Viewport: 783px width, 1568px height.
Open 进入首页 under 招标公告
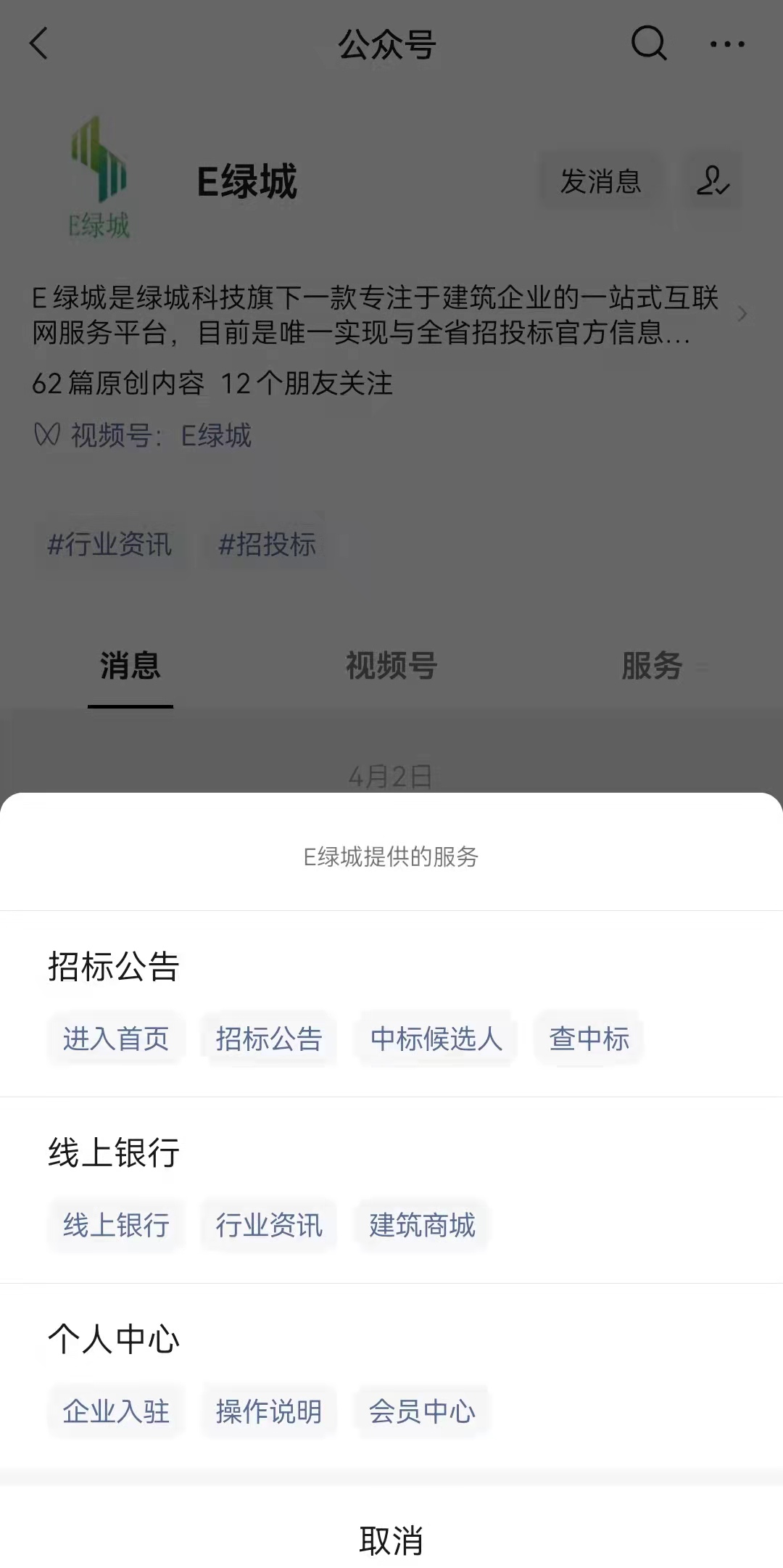(x=115, y=1040)
